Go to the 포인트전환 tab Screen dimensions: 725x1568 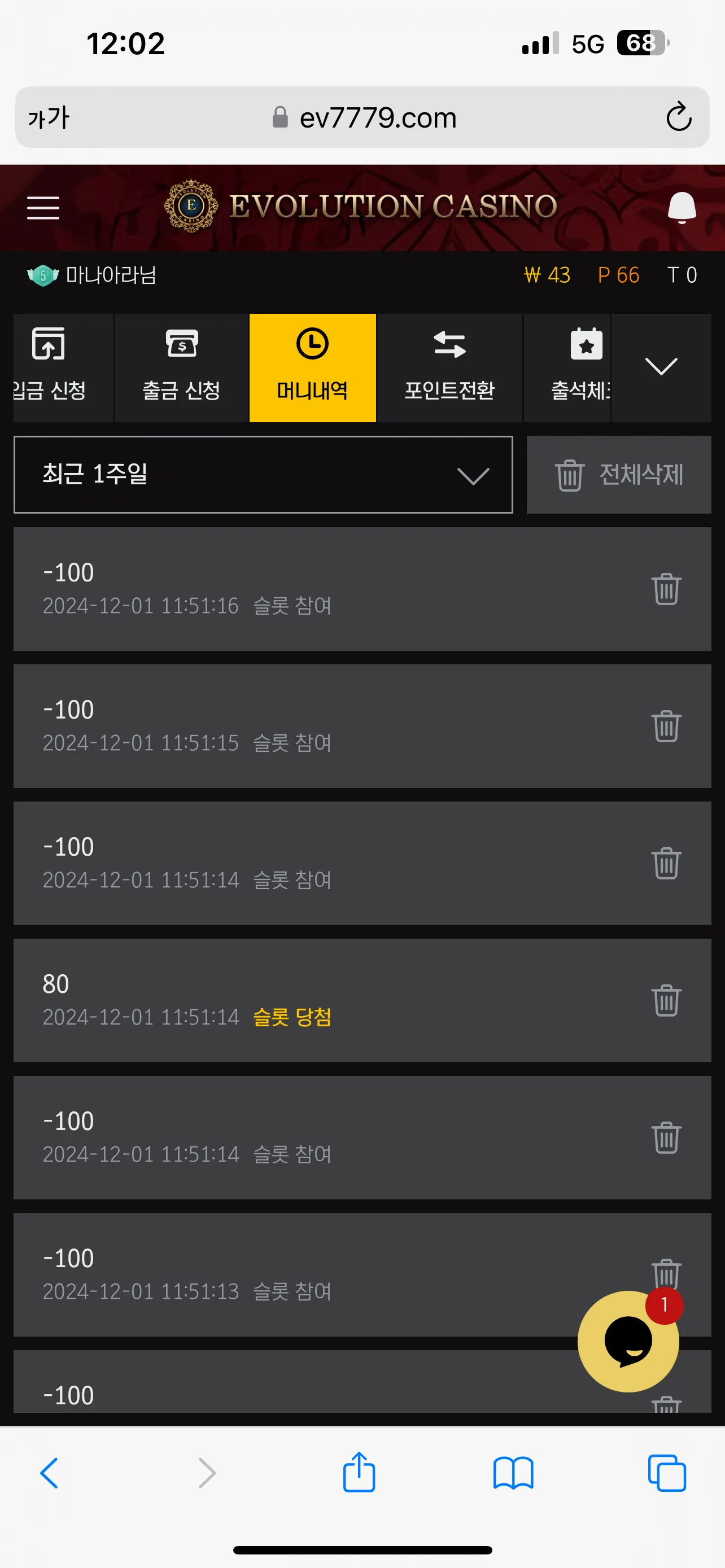coord(449,367)
